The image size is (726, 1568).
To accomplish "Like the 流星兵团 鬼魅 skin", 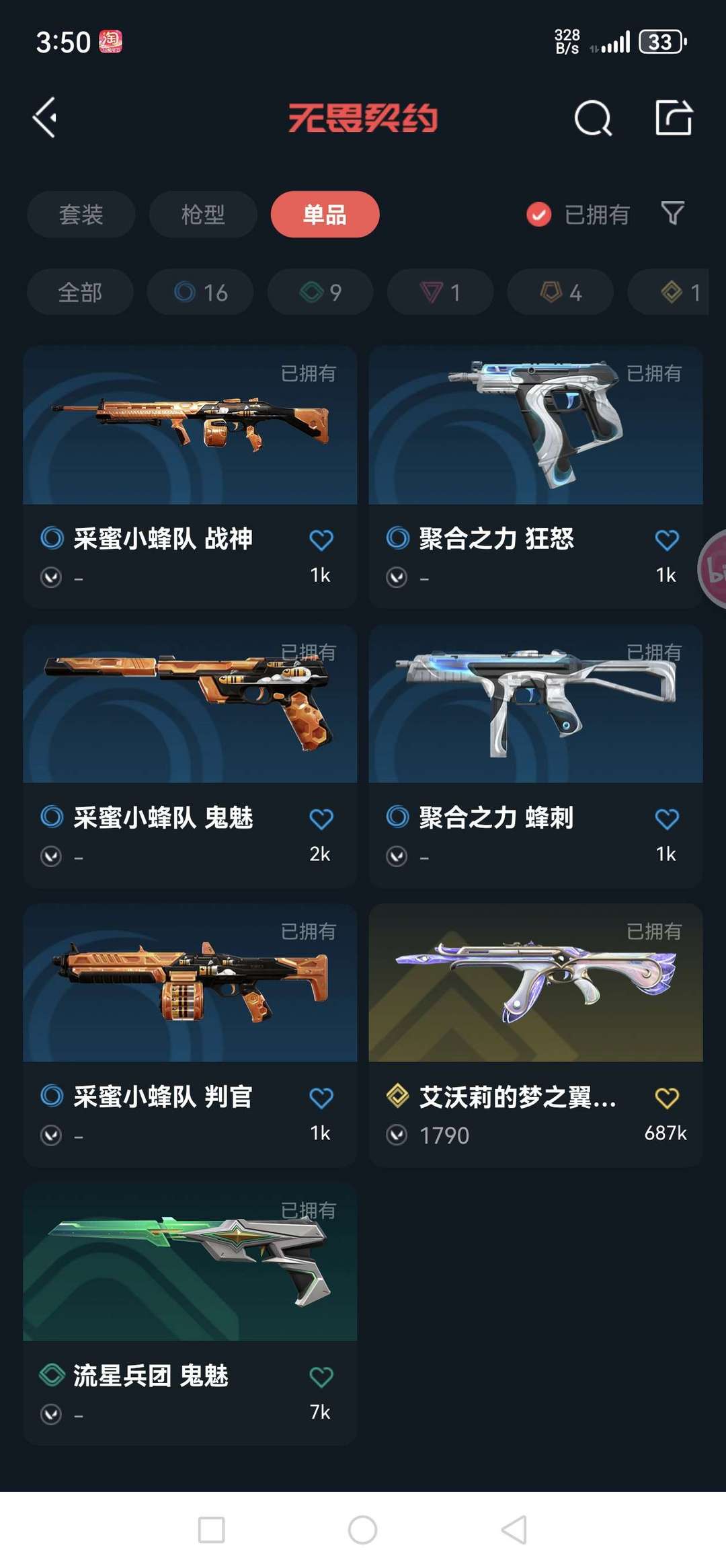I will point(321,1376).
